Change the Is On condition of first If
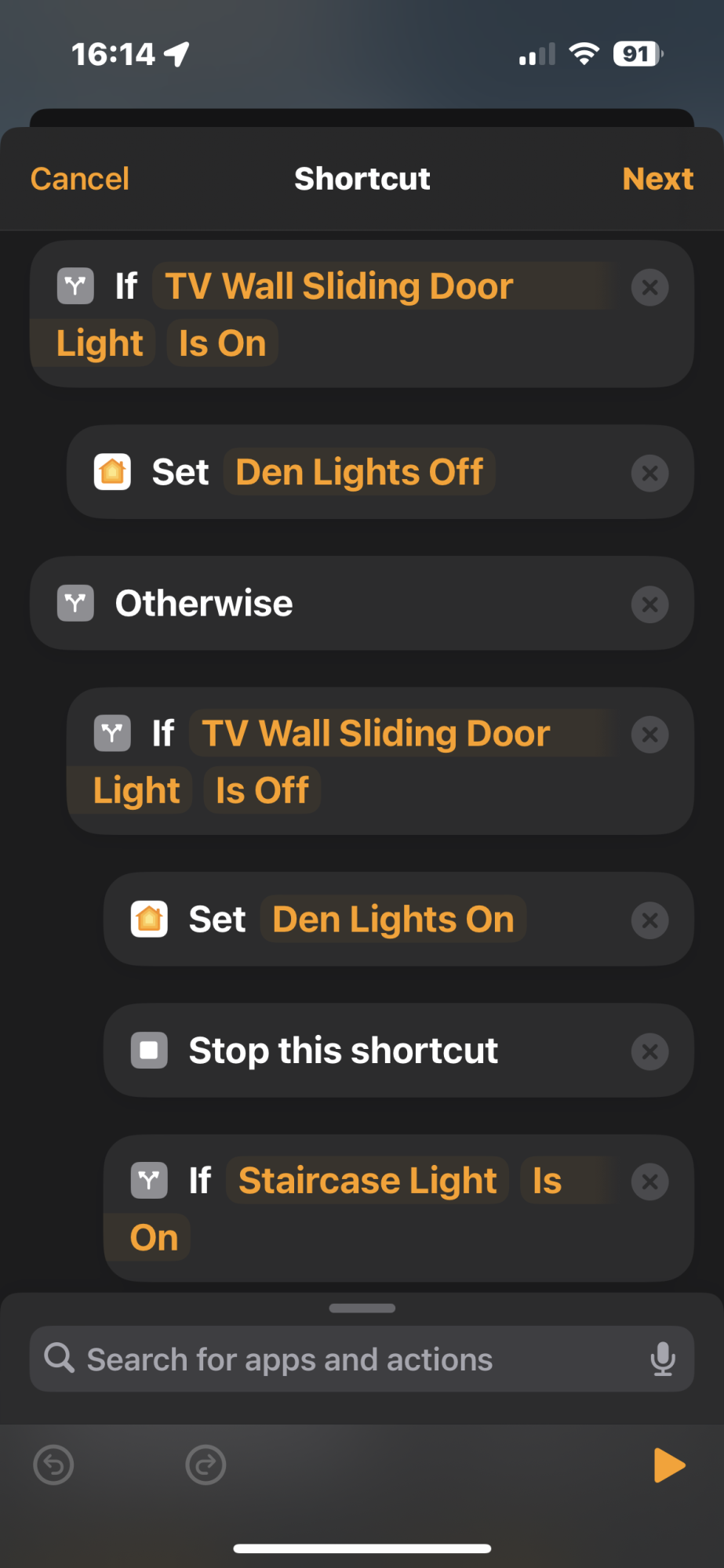This screenshot has height=1568, width=724. pyautogui.click(x=222, y=343)
